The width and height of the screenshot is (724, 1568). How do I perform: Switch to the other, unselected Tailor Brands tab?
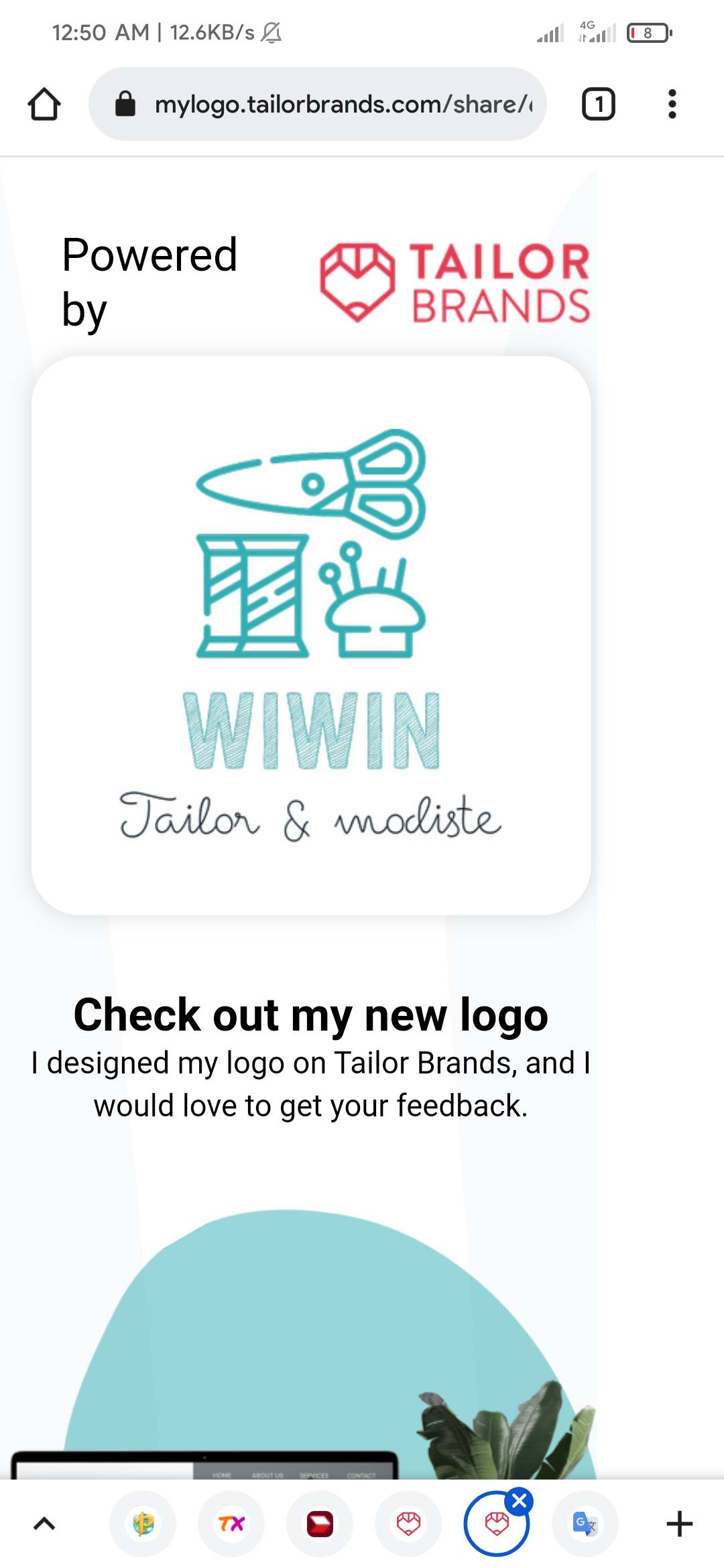click(408, 1524)
